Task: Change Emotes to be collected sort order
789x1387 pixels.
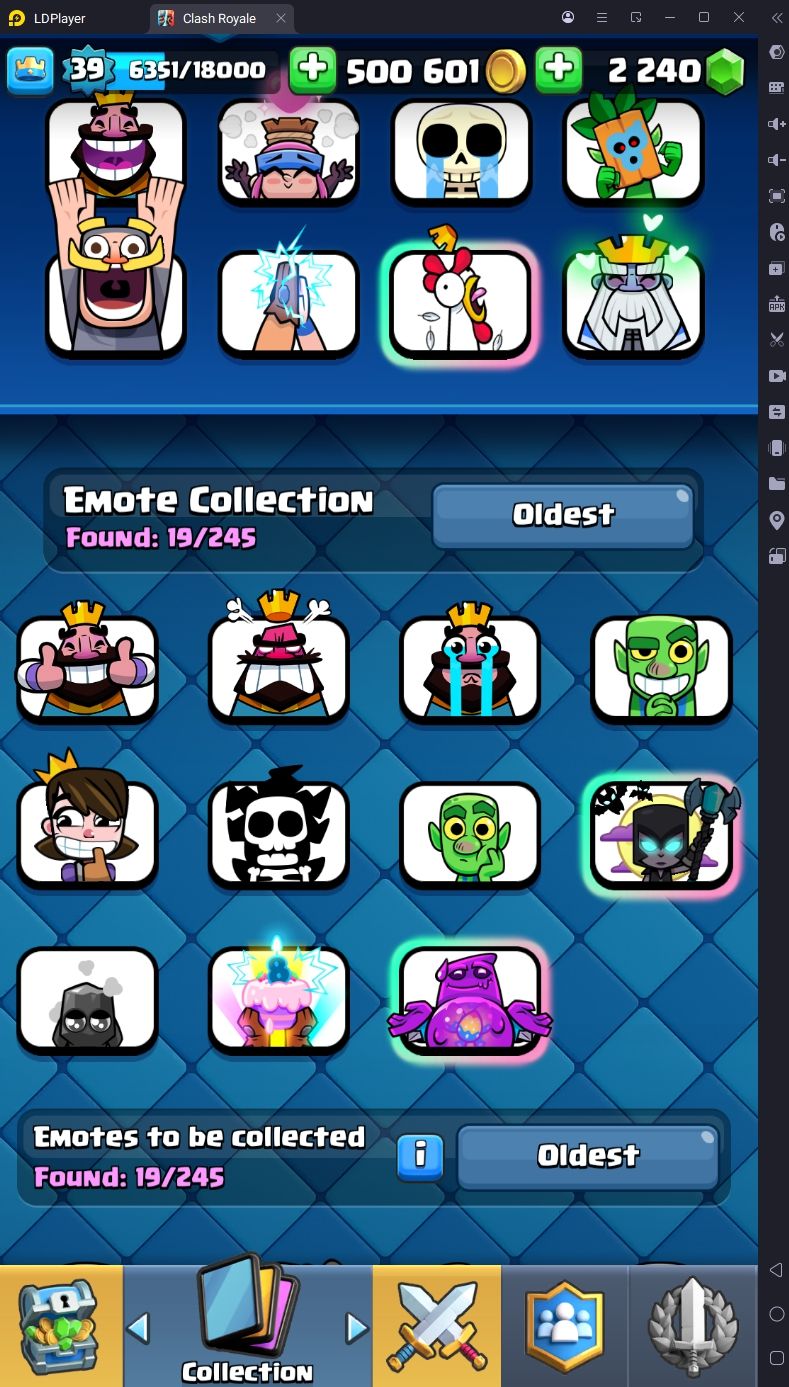Action: tap(588, 1156)
